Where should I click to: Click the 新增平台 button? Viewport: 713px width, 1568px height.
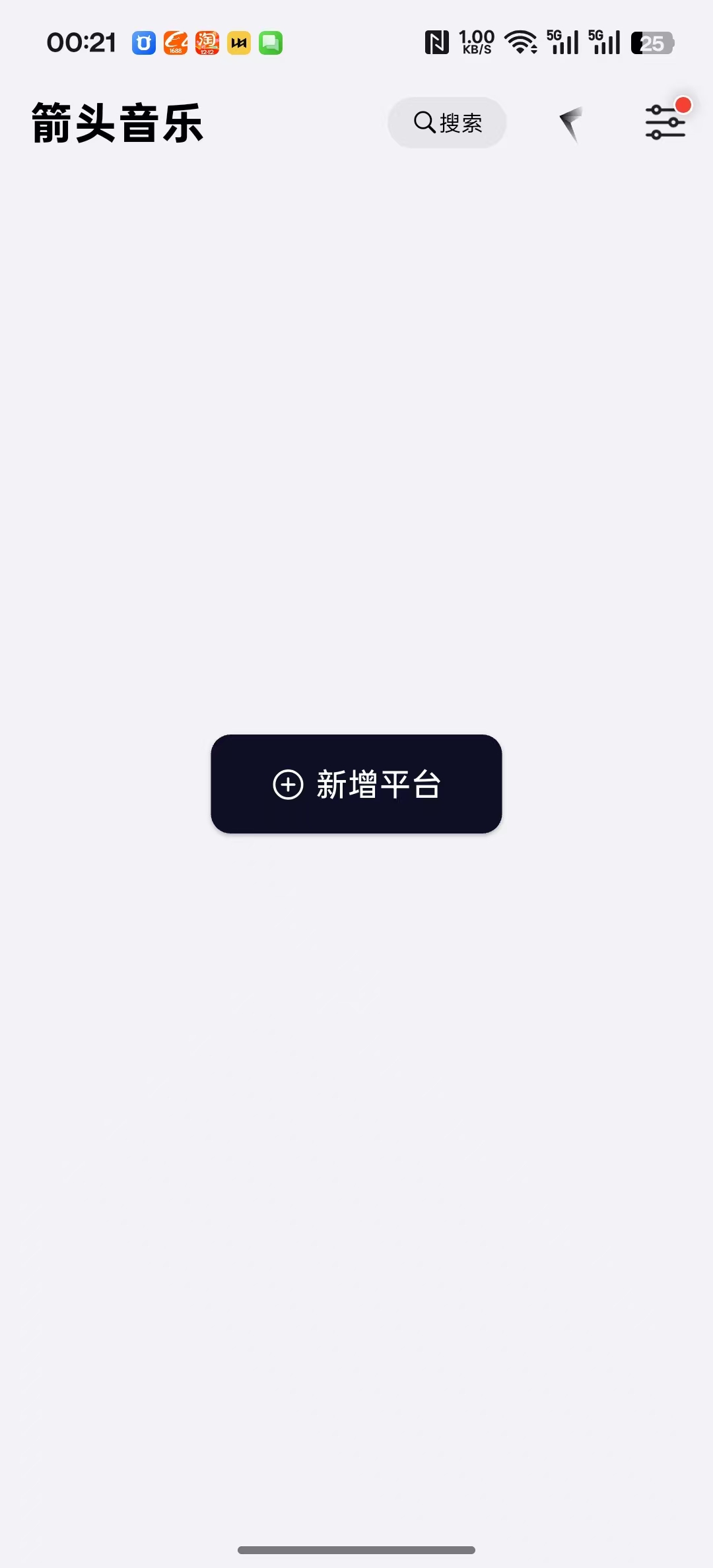click(x=356, y=785)
